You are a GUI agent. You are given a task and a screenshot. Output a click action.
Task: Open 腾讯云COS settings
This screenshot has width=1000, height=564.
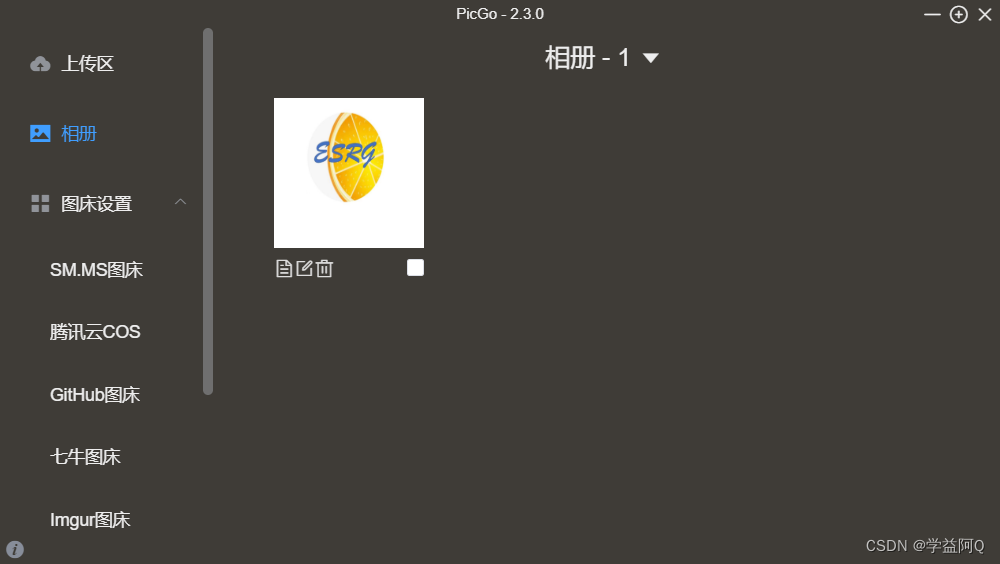(x=95, y=332)
